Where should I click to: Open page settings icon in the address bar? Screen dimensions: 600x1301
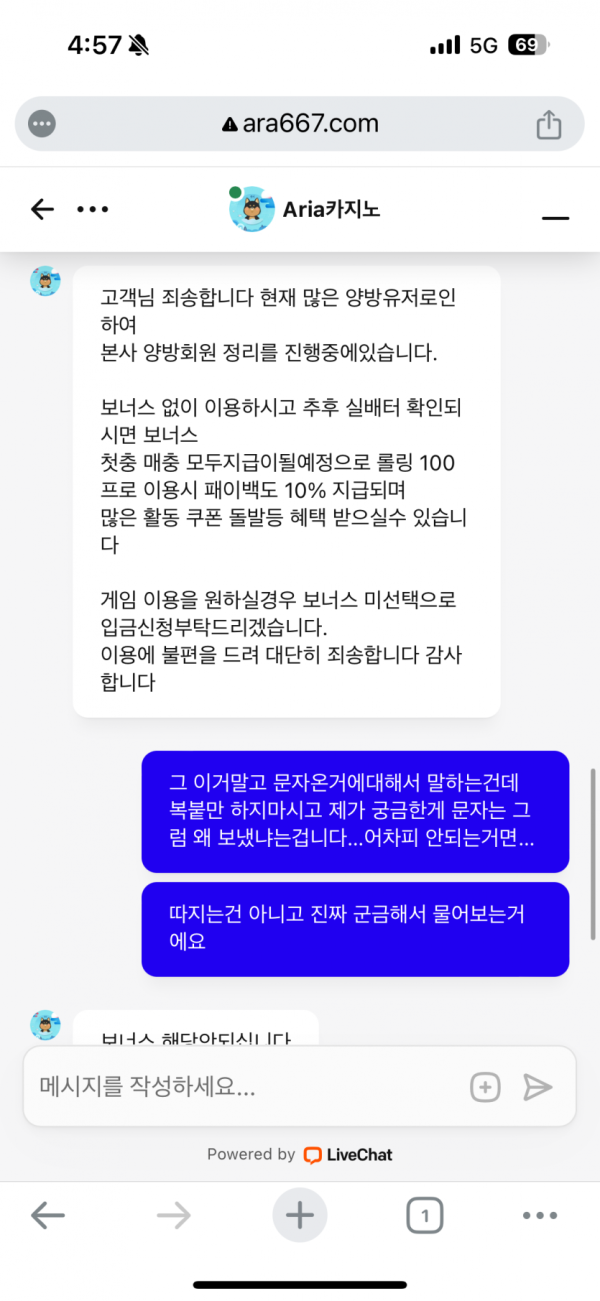click(x=42, y=124)
